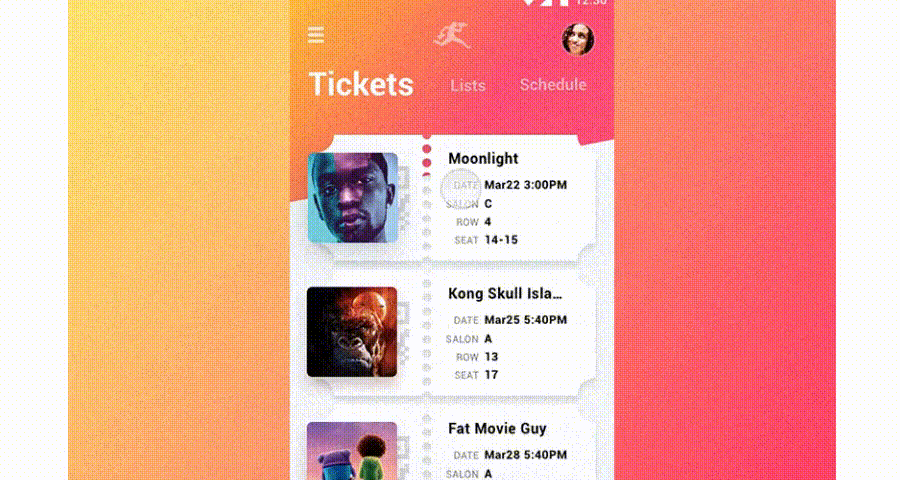
Task: Select the Tickets tab
Action: click(361, 84)
